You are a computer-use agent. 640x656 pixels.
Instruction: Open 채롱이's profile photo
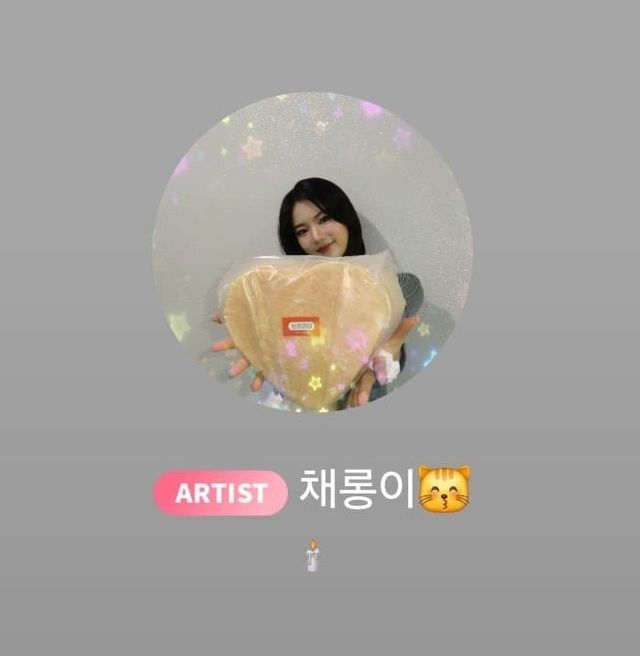(312, 252)
